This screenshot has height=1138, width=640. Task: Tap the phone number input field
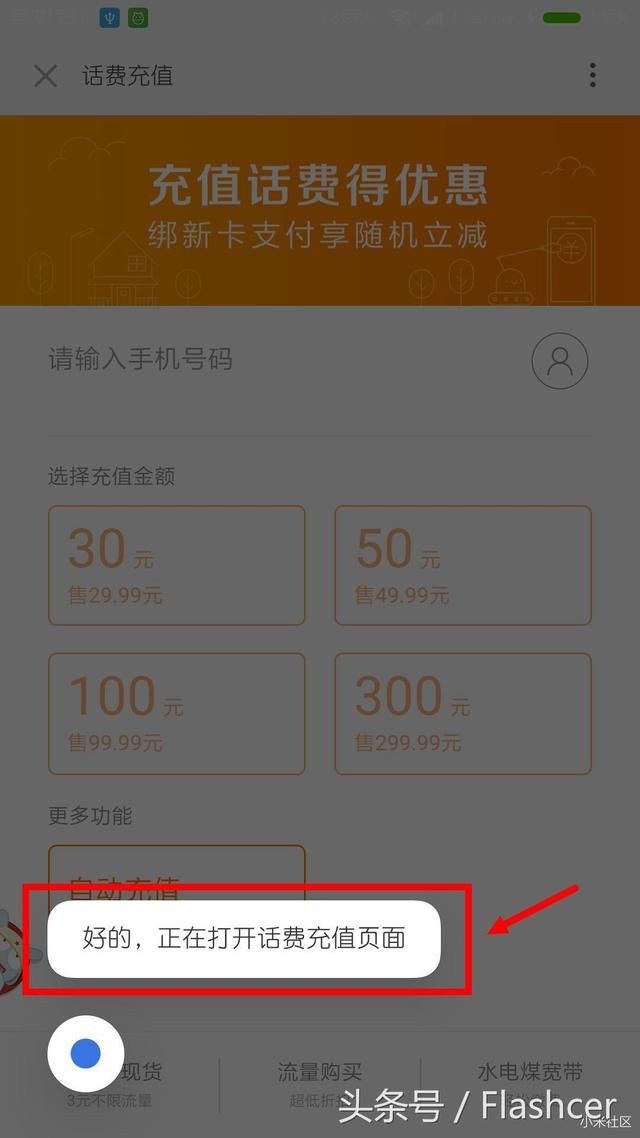coord(270,360)
